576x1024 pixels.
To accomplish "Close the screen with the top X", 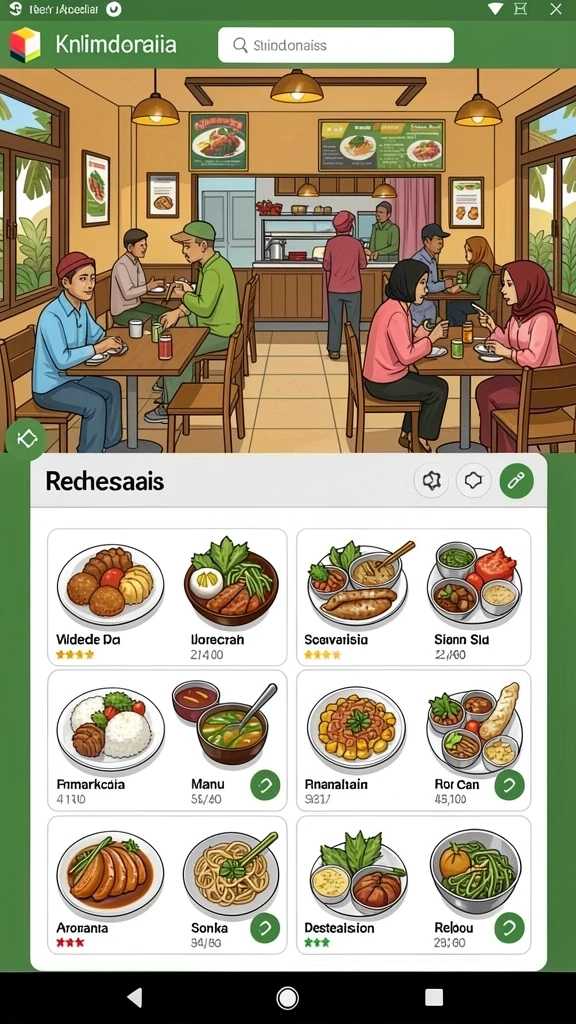I will pos(555,8).
